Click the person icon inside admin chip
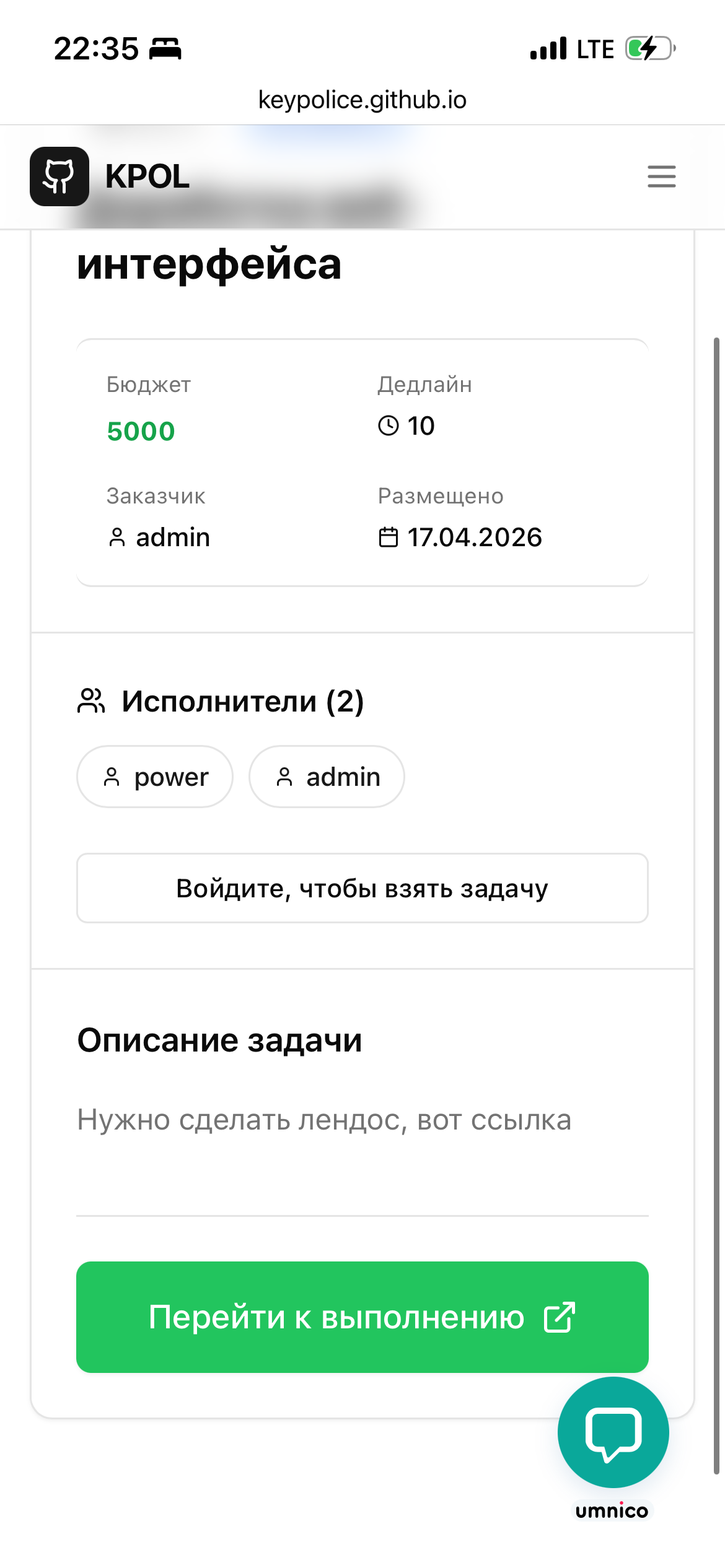 285,777
